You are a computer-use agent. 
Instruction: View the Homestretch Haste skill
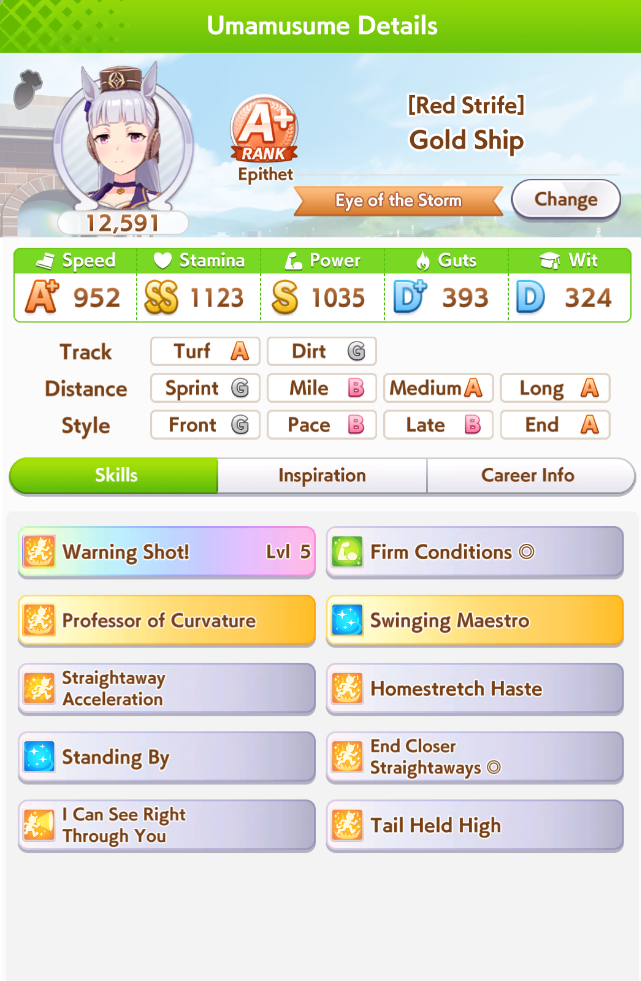tap(475, 688)
